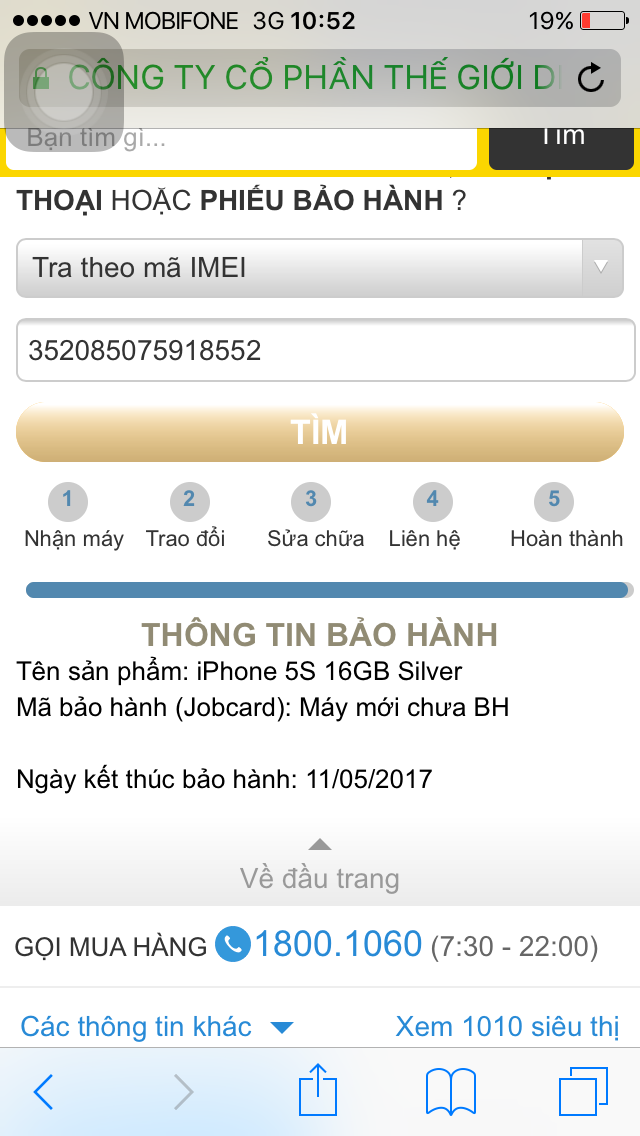640x1136 pixels.
Task: Reload the page in Safari
Action: point(592,78)
